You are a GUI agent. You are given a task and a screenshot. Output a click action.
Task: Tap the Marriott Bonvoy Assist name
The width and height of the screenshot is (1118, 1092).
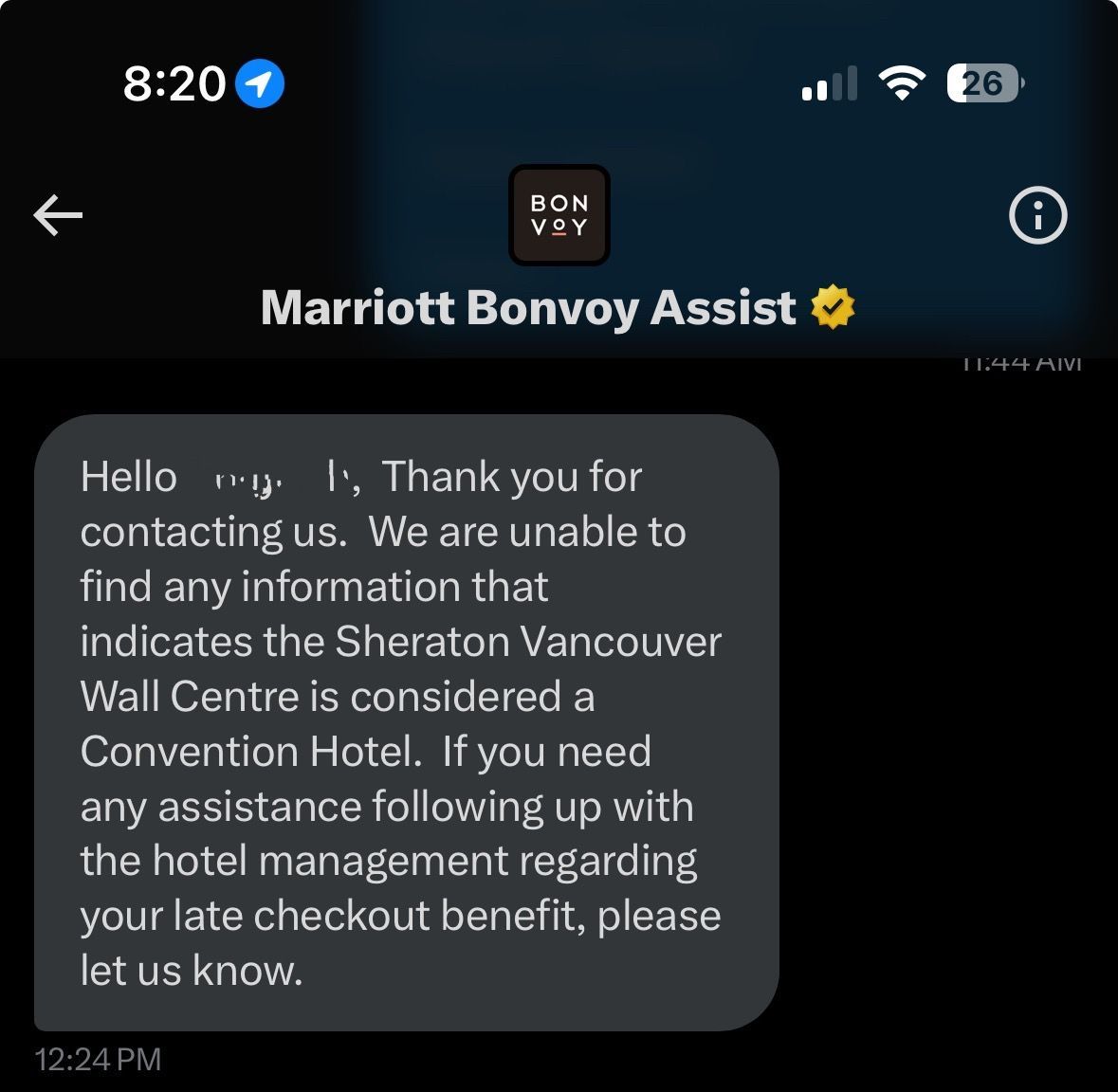click(x=528, y=308)
